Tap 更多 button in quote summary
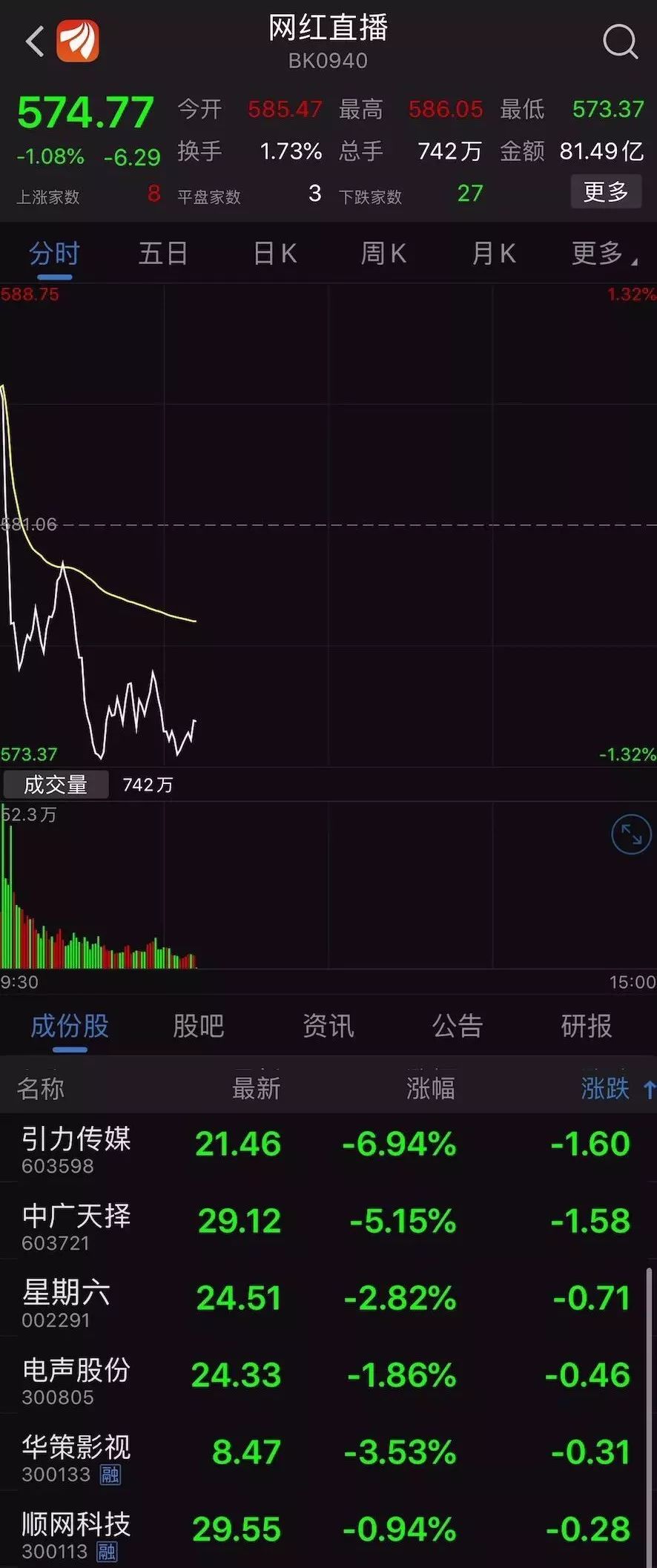This screenshot has width=657, height=1568. (x=606, y=192)
